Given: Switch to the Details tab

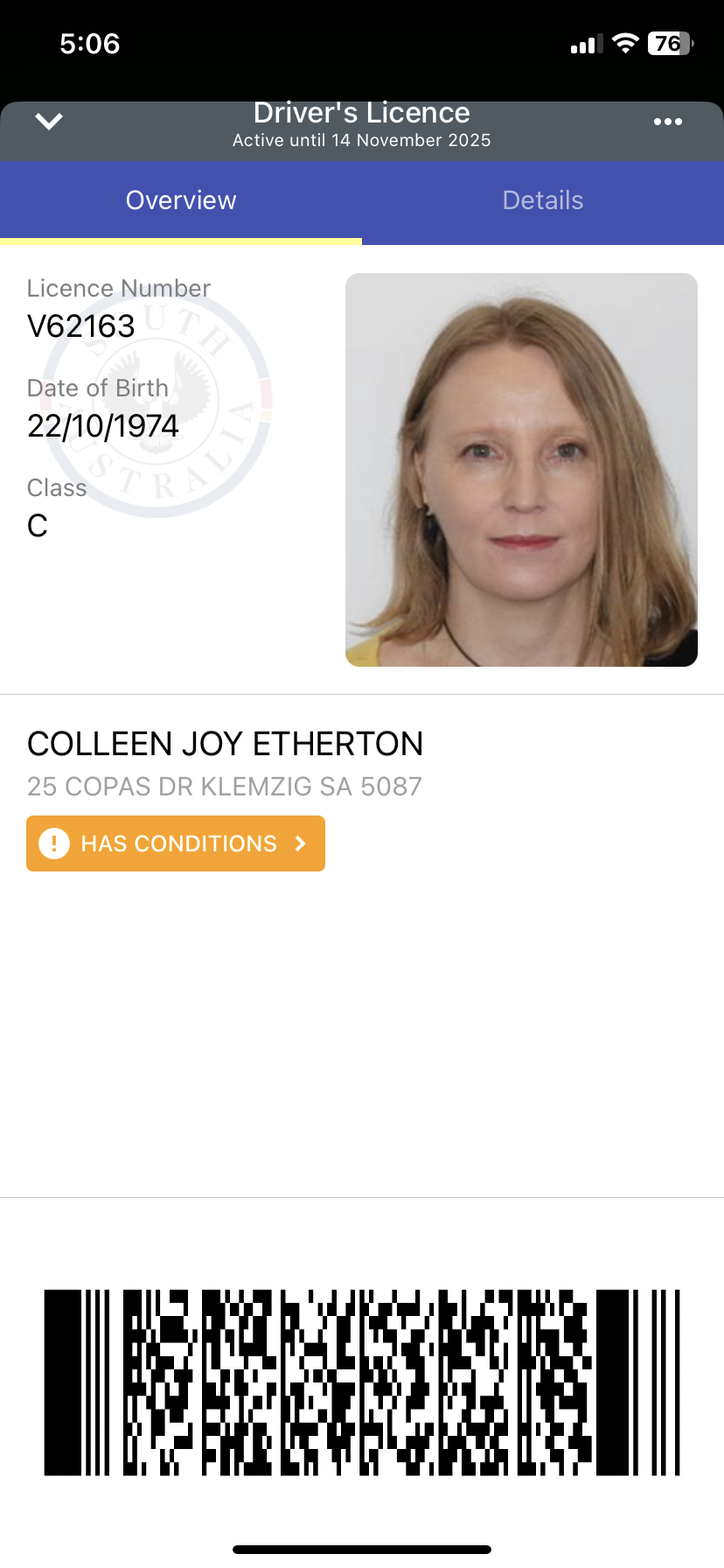Looking at the screenshot, I should (x=543, y=200).
